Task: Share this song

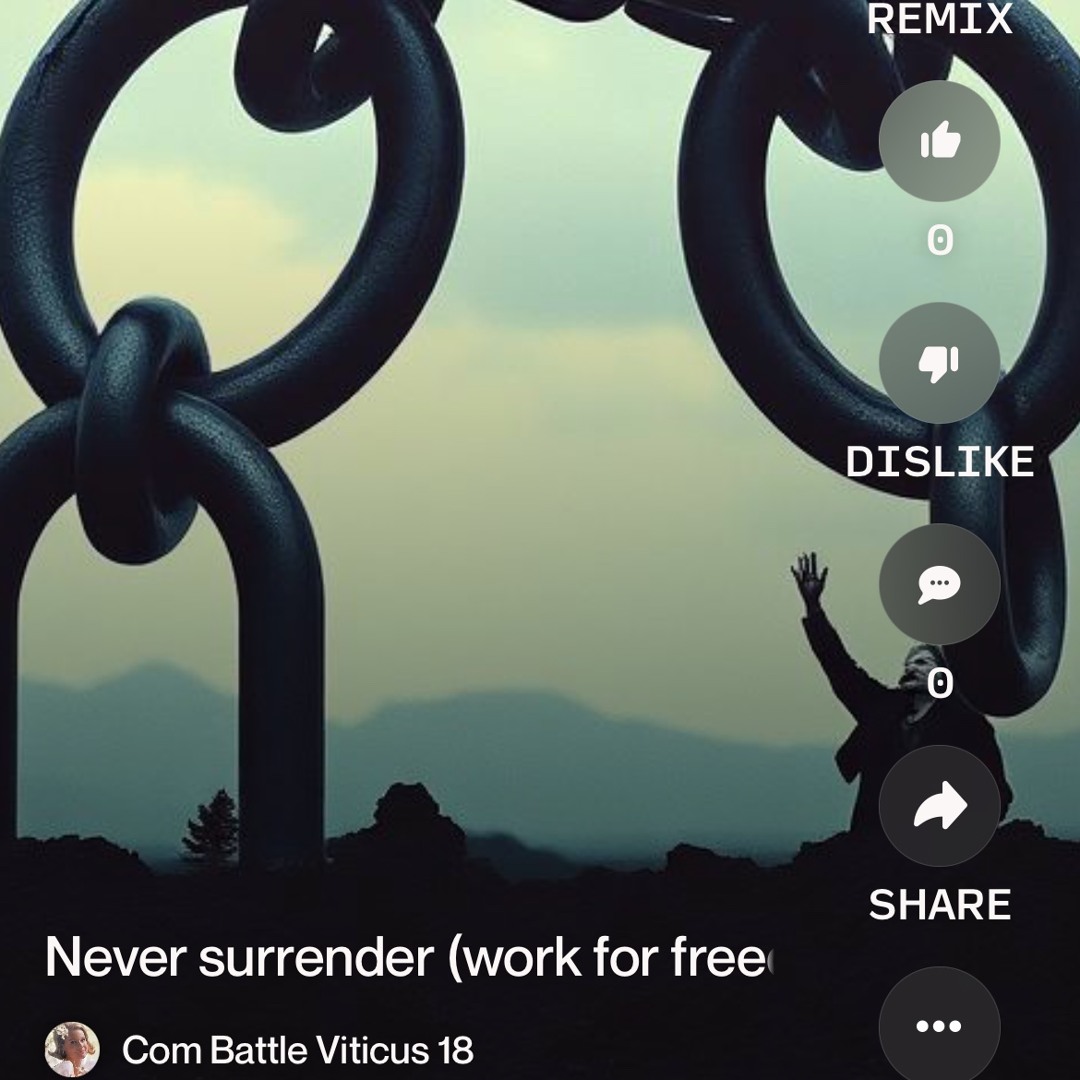Action: pos(939,806)
